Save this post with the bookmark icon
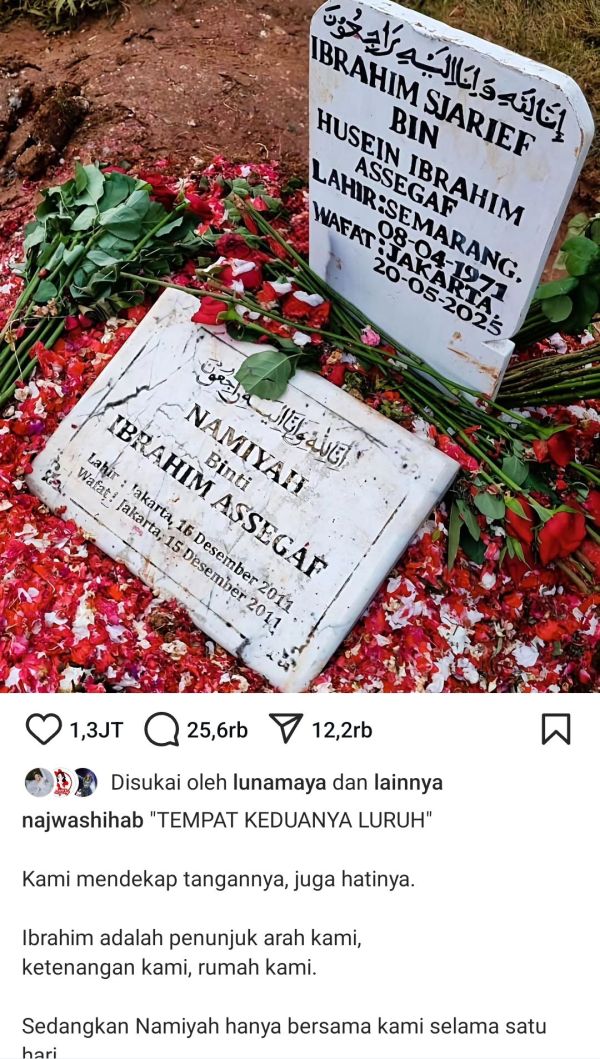Image resolution: width=600 pixels, height=1059 pixels. pyautogui.click(x=556, y=729)
